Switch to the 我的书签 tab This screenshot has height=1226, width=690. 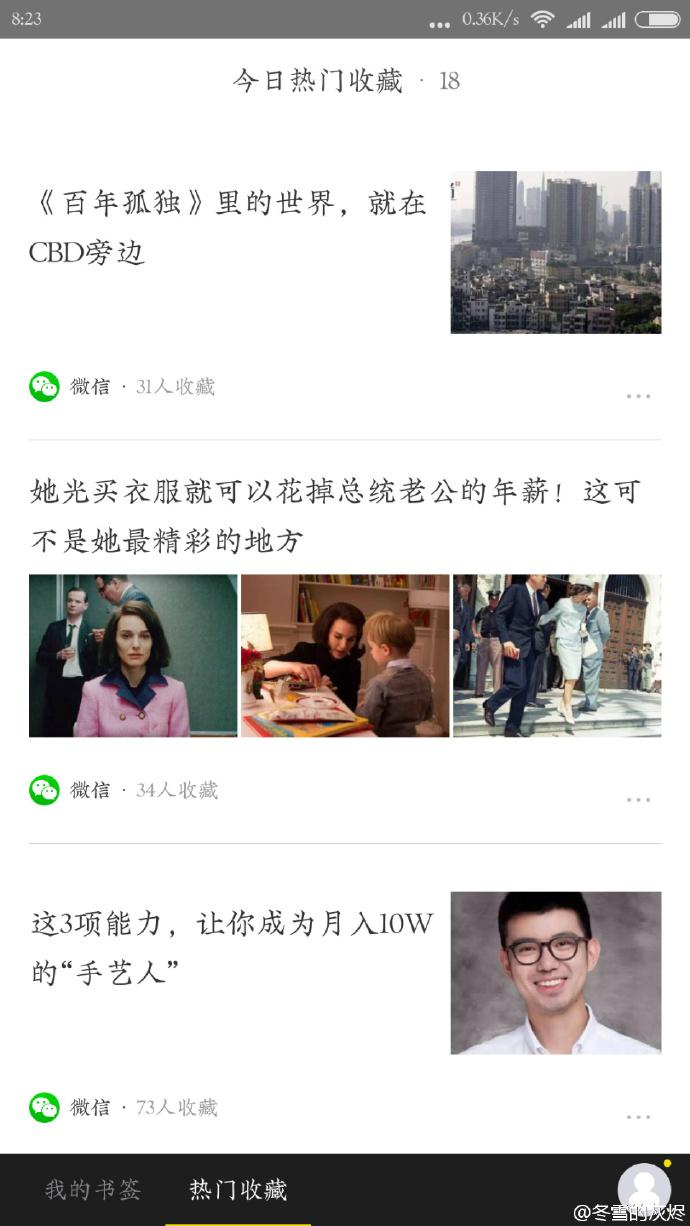coord(93,1190)
